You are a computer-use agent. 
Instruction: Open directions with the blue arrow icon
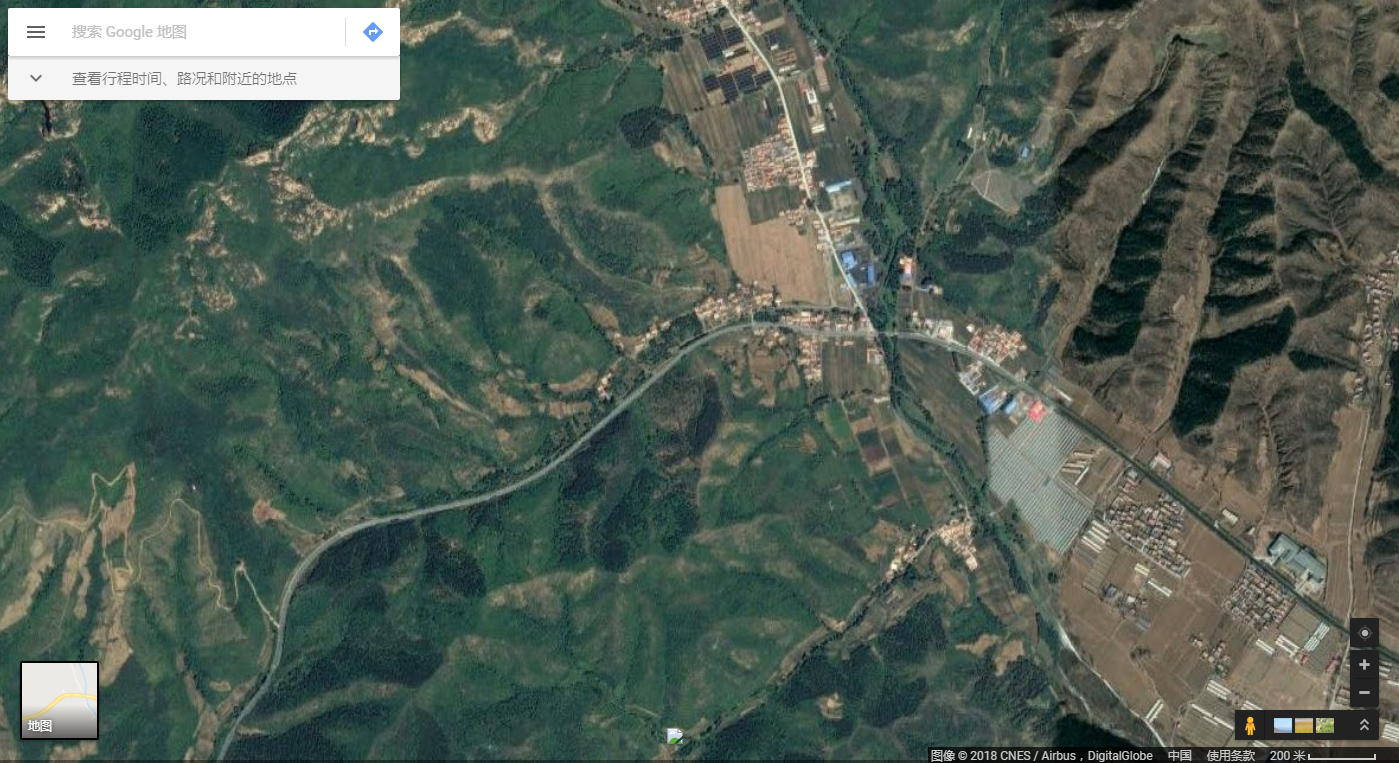(373, 32)
